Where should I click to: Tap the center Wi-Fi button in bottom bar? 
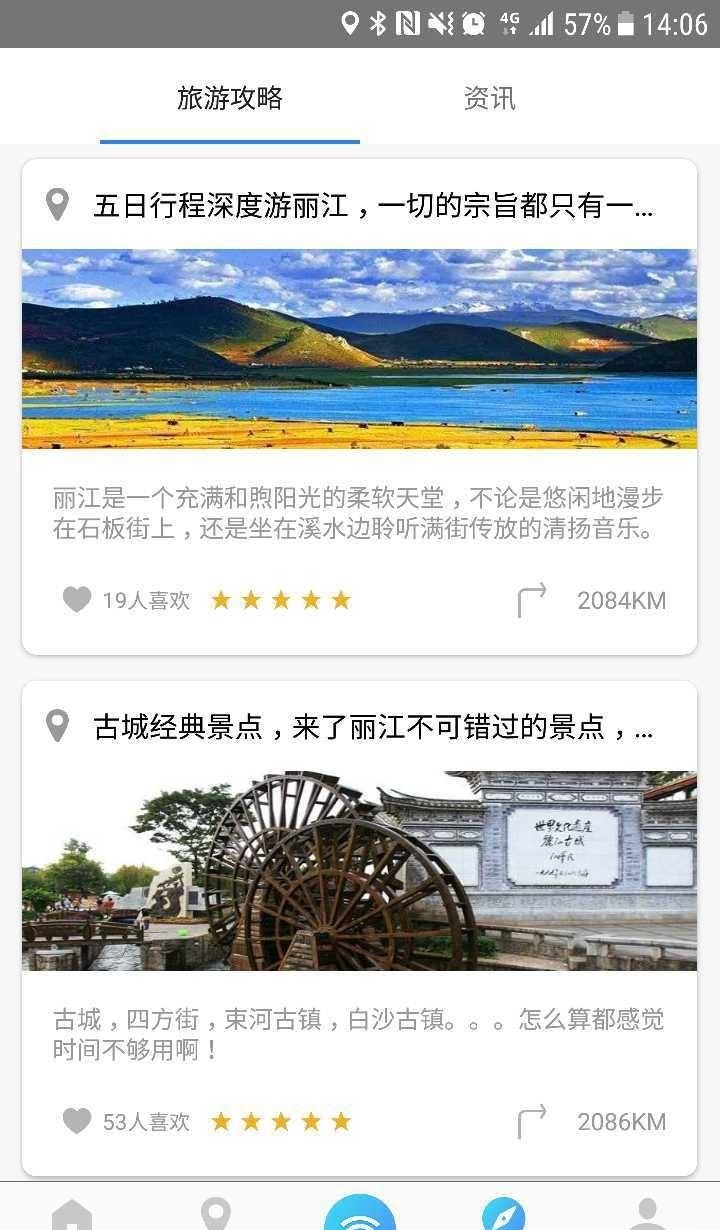[x=360, y=1212]
